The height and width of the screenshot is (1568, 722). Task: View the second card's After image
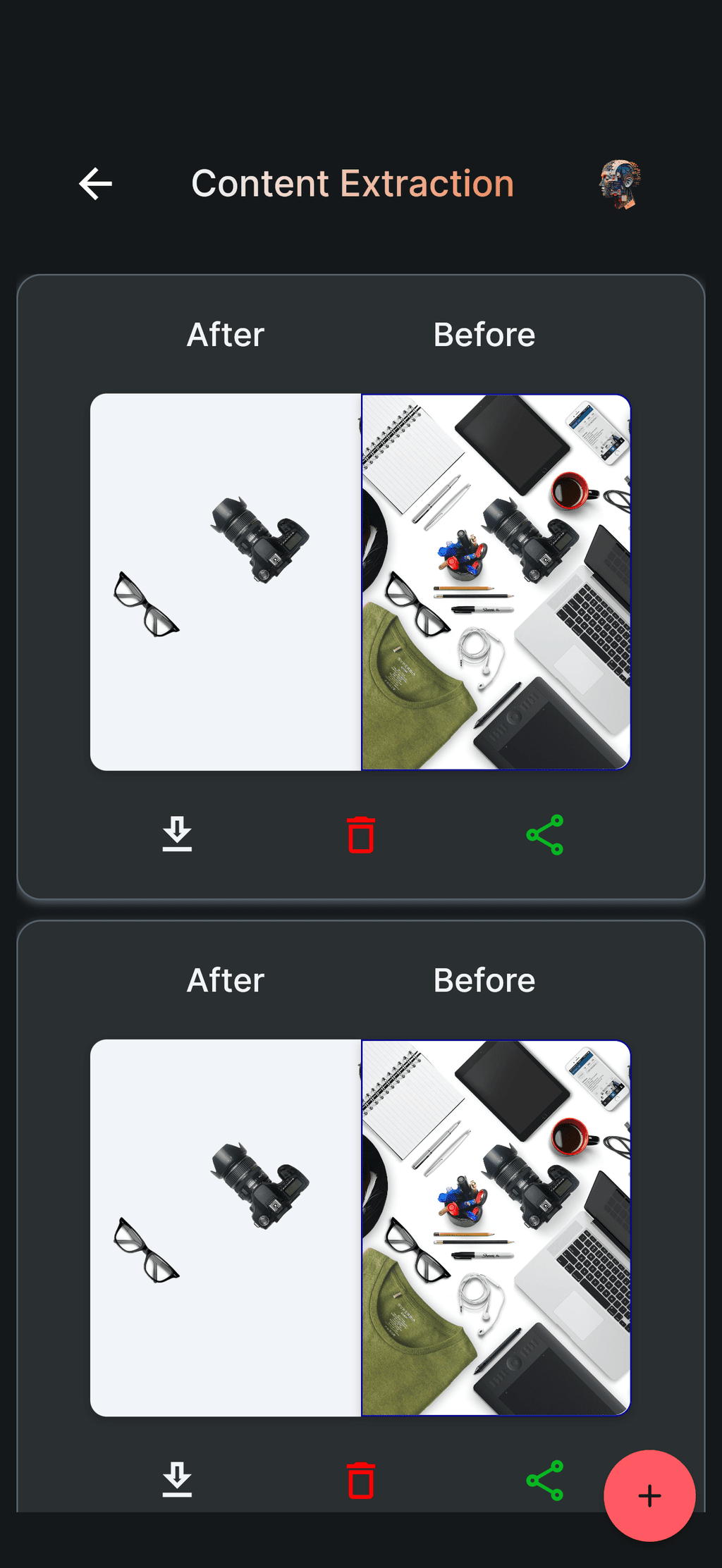(226, 1228)
